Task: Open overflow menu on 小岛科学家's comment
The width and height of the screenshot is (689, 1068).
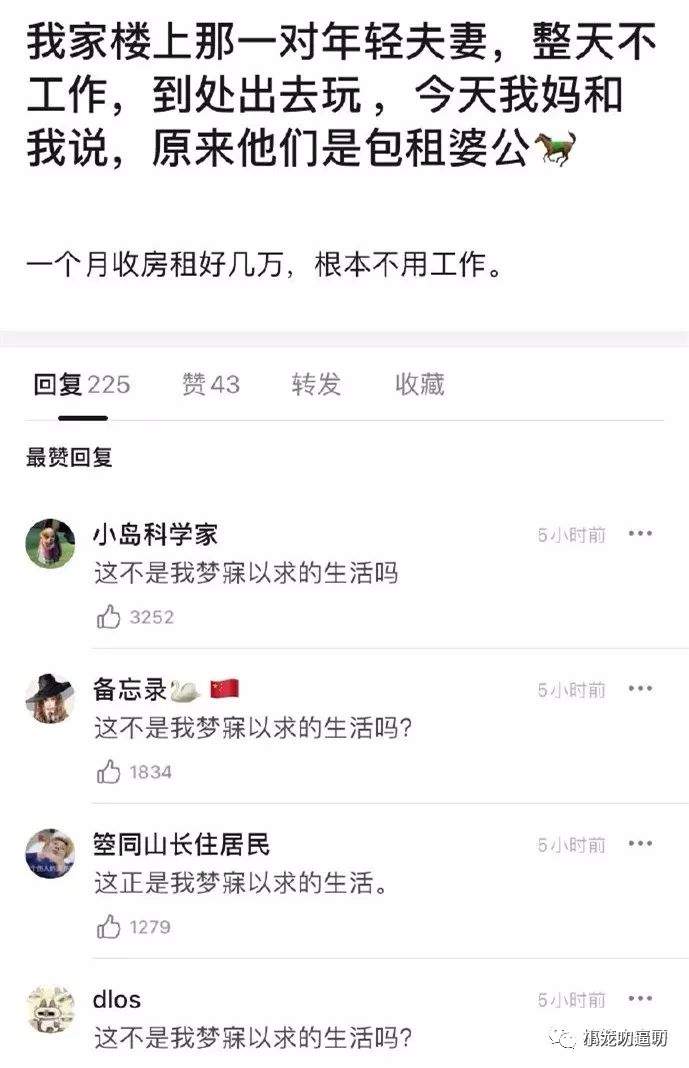Action: click(x=640, y=534)
